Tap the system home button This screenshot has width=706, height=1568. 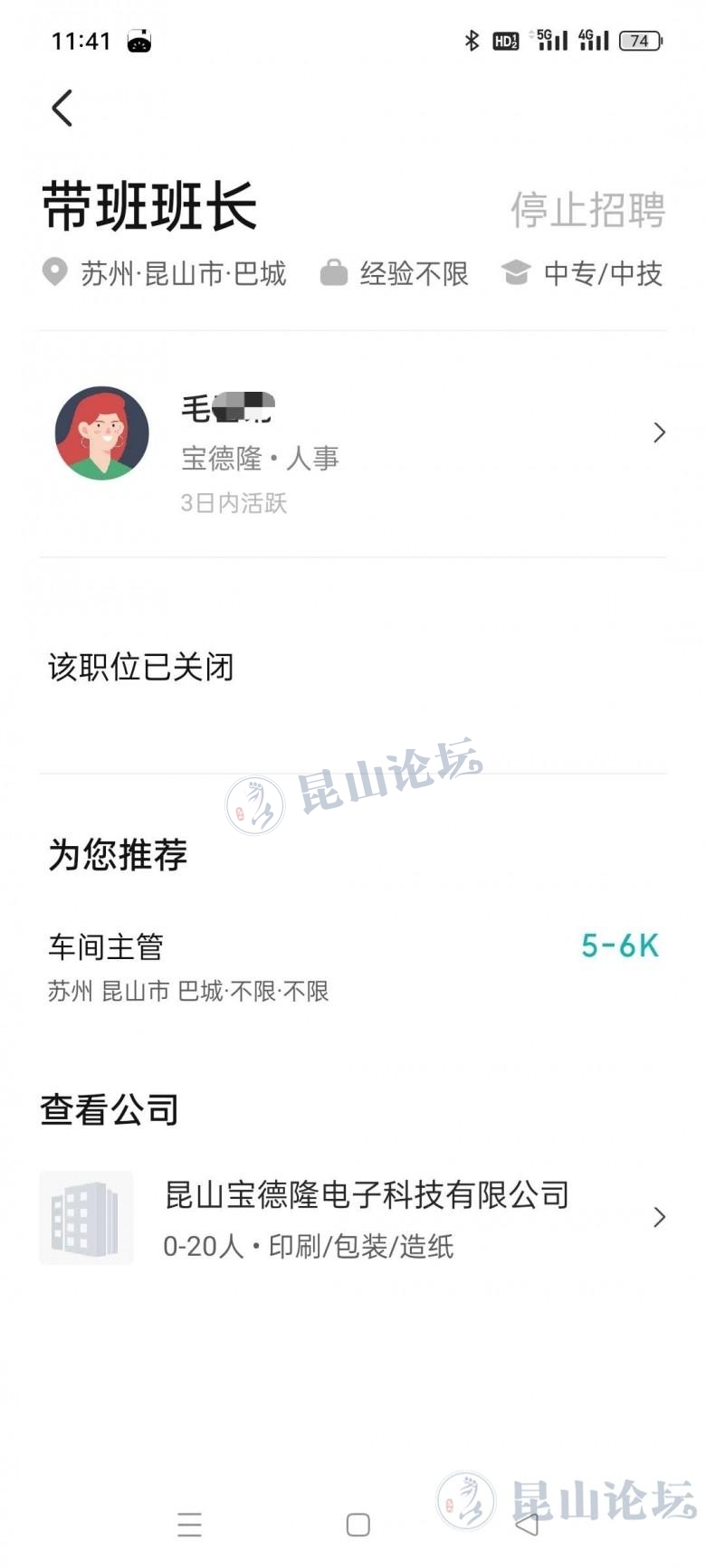point(358,1525)
